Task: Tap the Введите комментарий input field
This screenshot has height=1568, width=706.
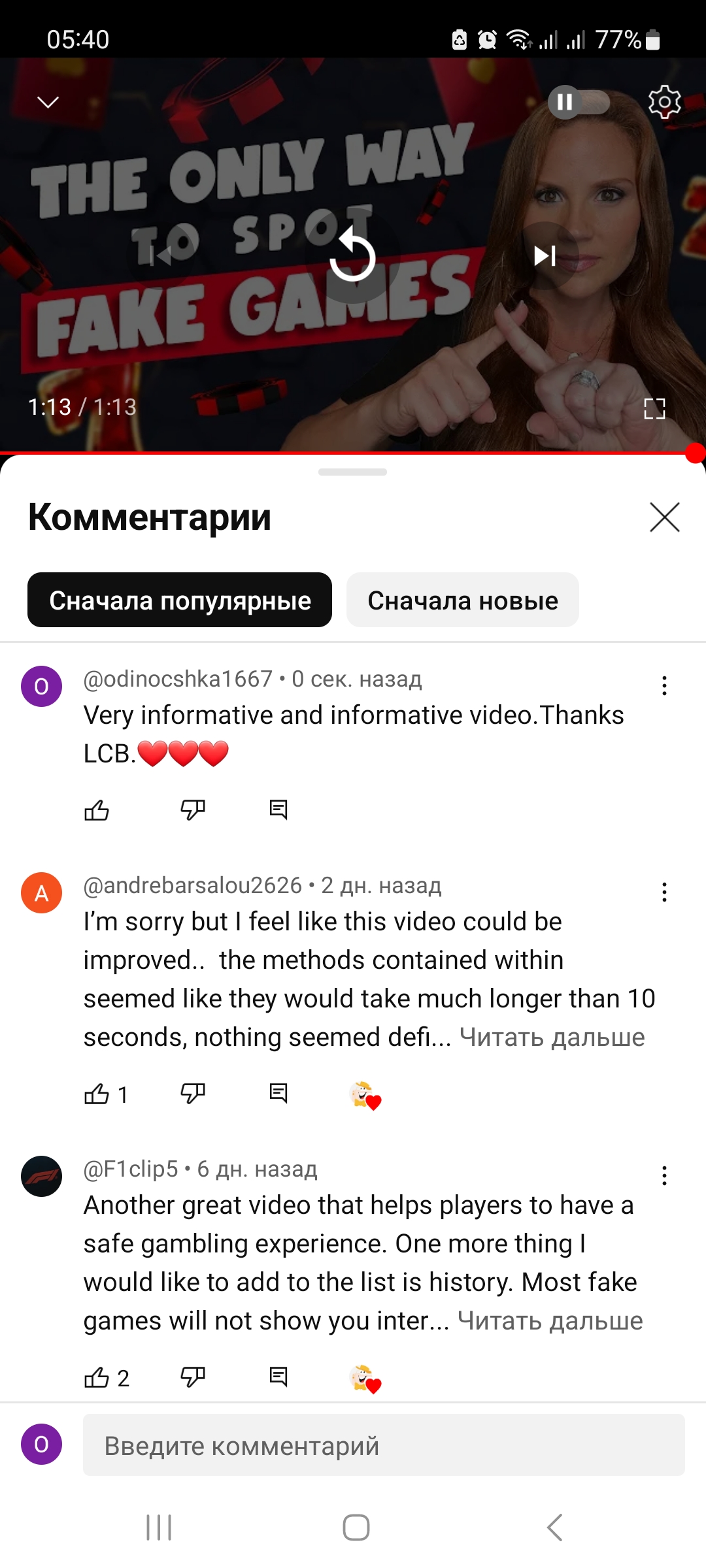Action: pos(384,1445)
